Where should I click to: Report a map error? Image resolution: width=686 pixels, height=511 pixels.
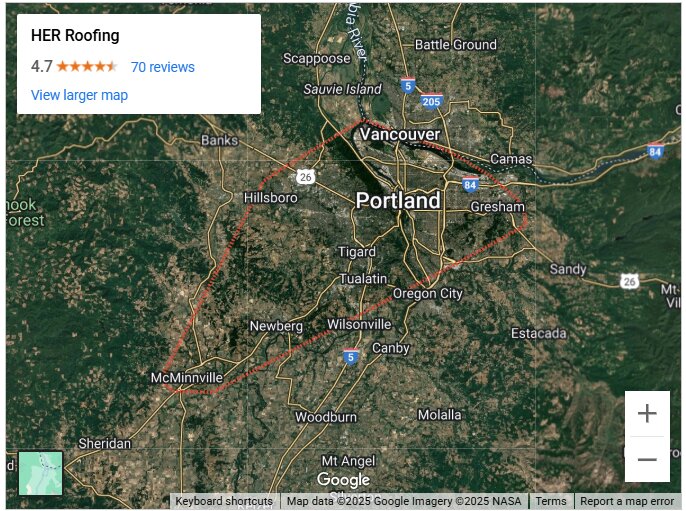(627, 502)
